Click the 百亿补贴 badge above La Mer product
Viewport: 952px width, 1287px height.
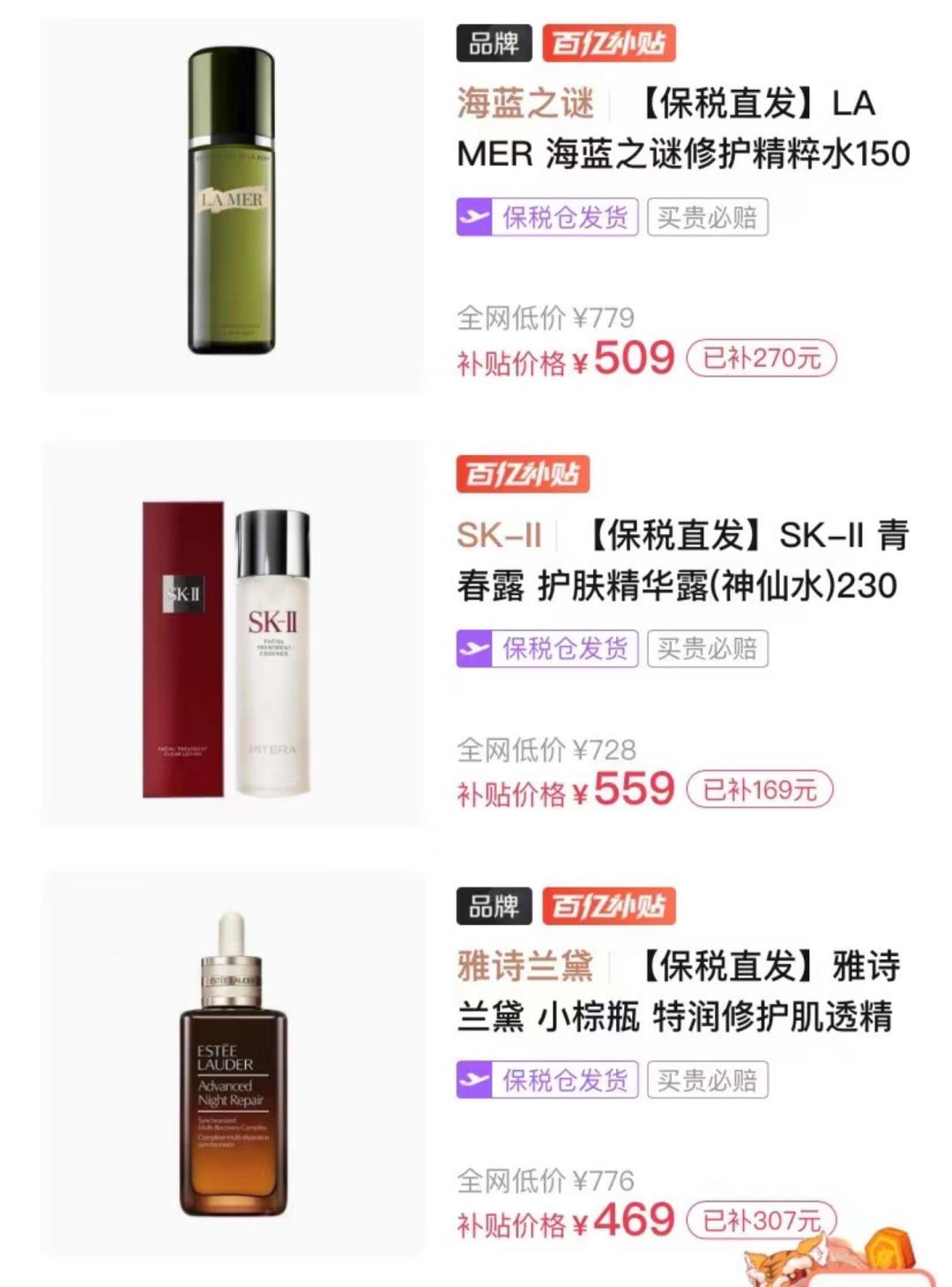pyautogui.click(x=609, y=41)
